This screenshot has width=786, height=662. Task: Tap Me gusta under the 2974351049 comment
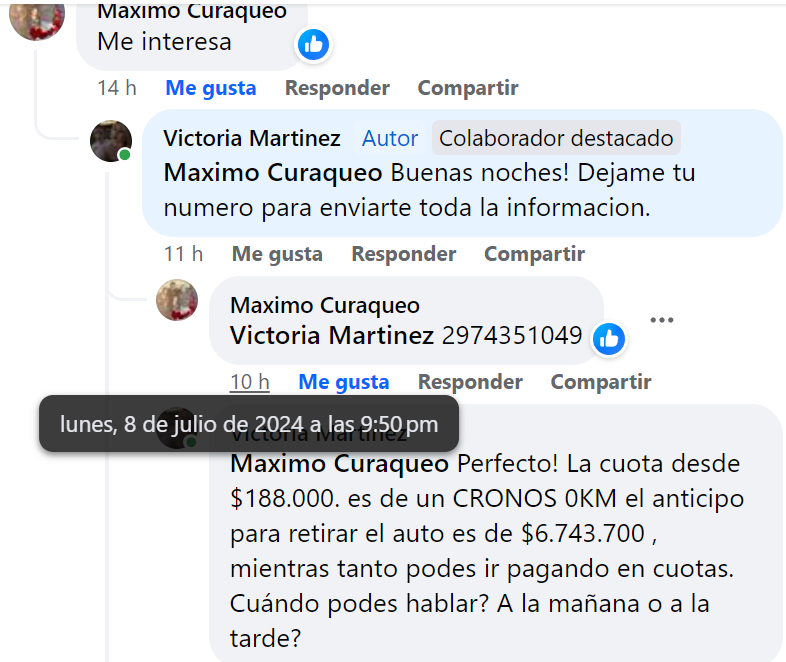(344, 382)
